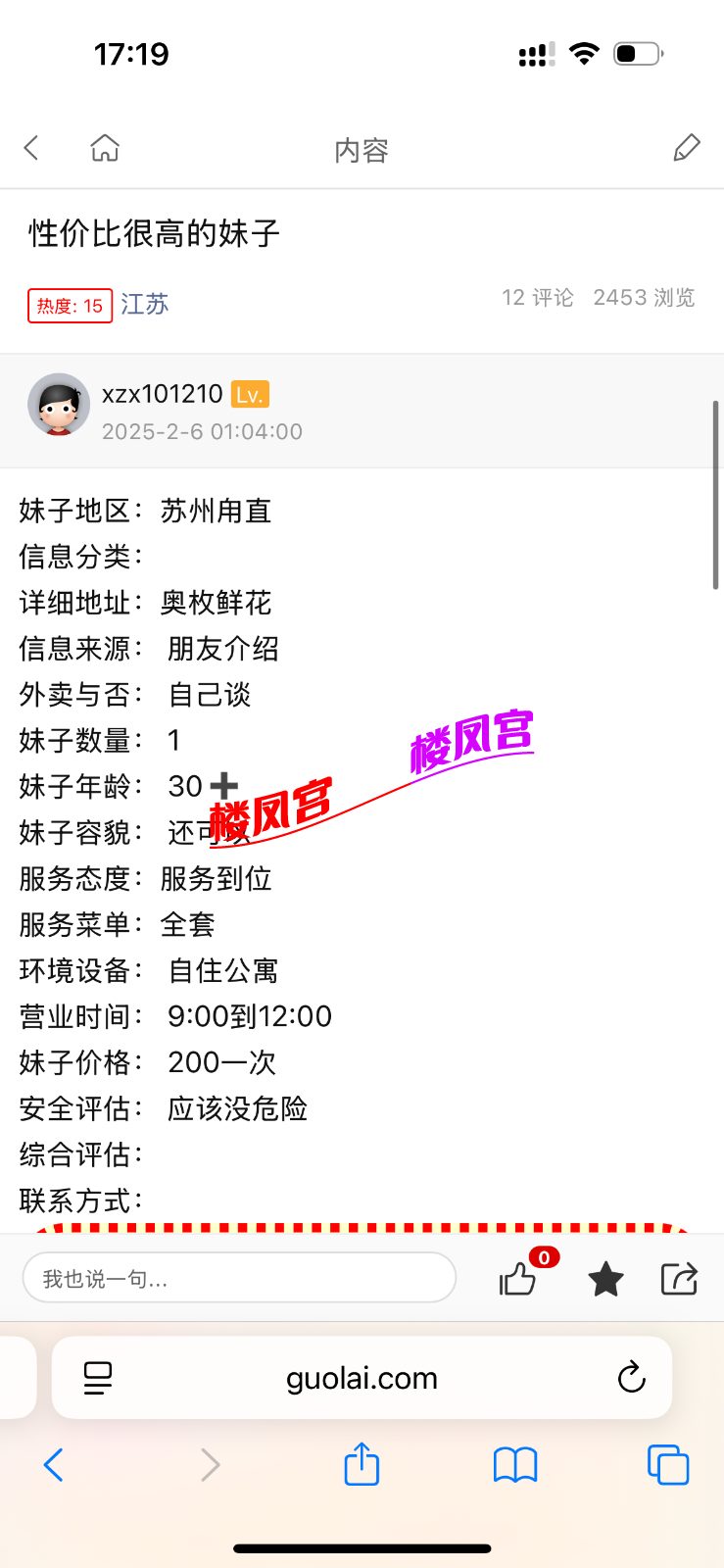Open Safari bookmarks
This screenshot has height=1568, width=724.
pyautogui.click(x=515, y=1465)
